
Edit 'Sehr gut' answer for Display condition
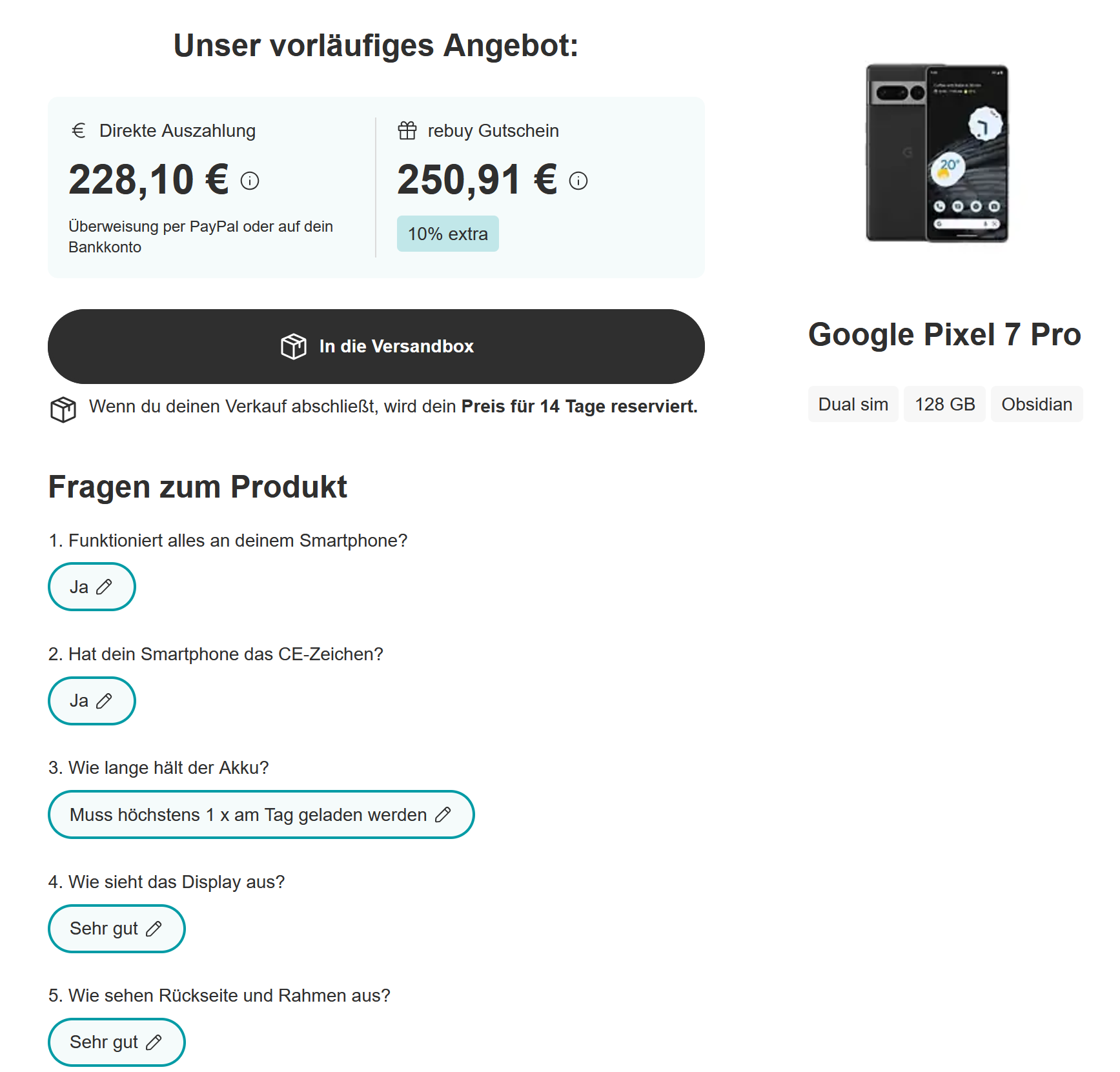(x=116, y=929)
